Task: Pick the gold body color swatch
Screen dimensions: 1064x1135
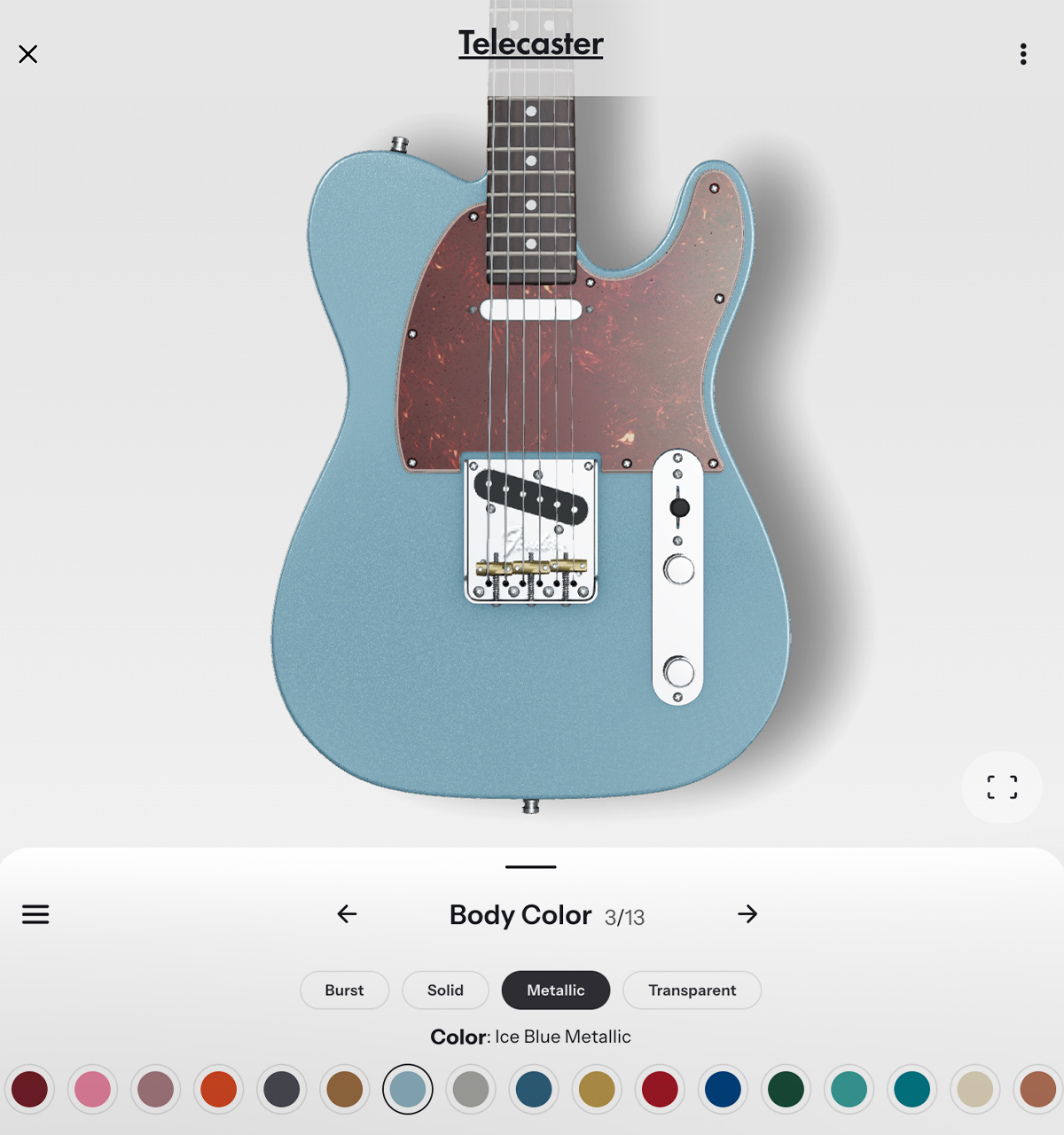Action: [597, 1089]
